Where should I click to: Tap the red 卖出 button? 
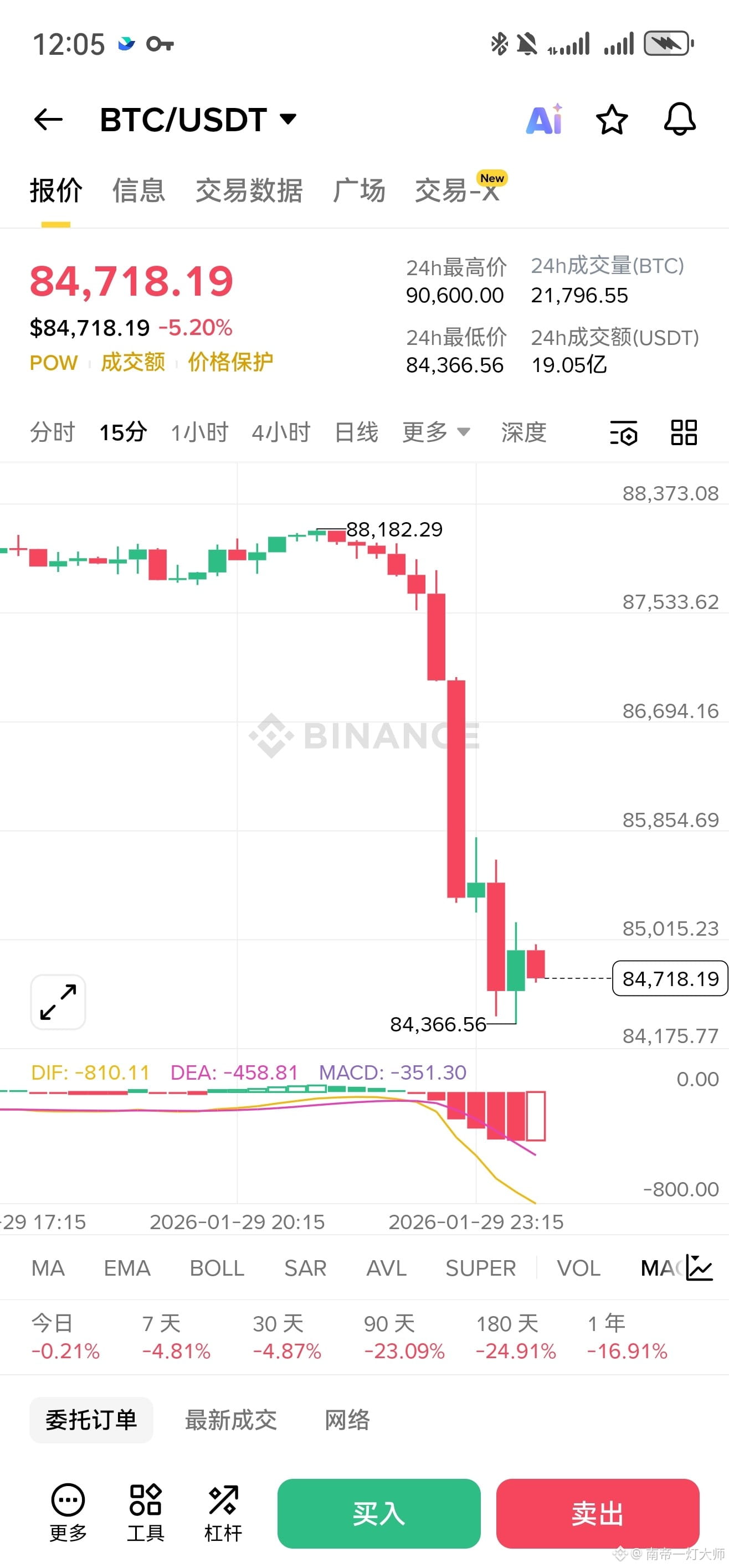click(598, 1513)
